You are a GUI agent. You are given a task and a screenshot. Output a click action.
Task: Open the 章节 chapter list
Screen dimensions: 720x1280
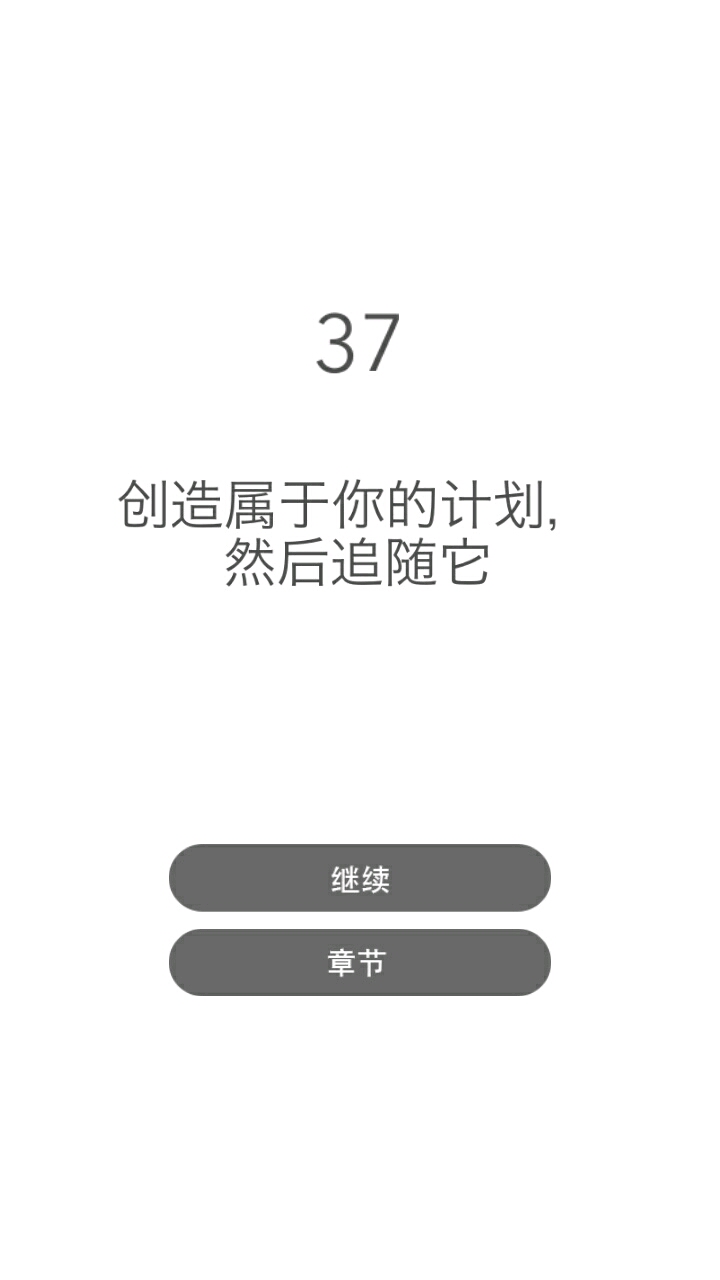359,962
